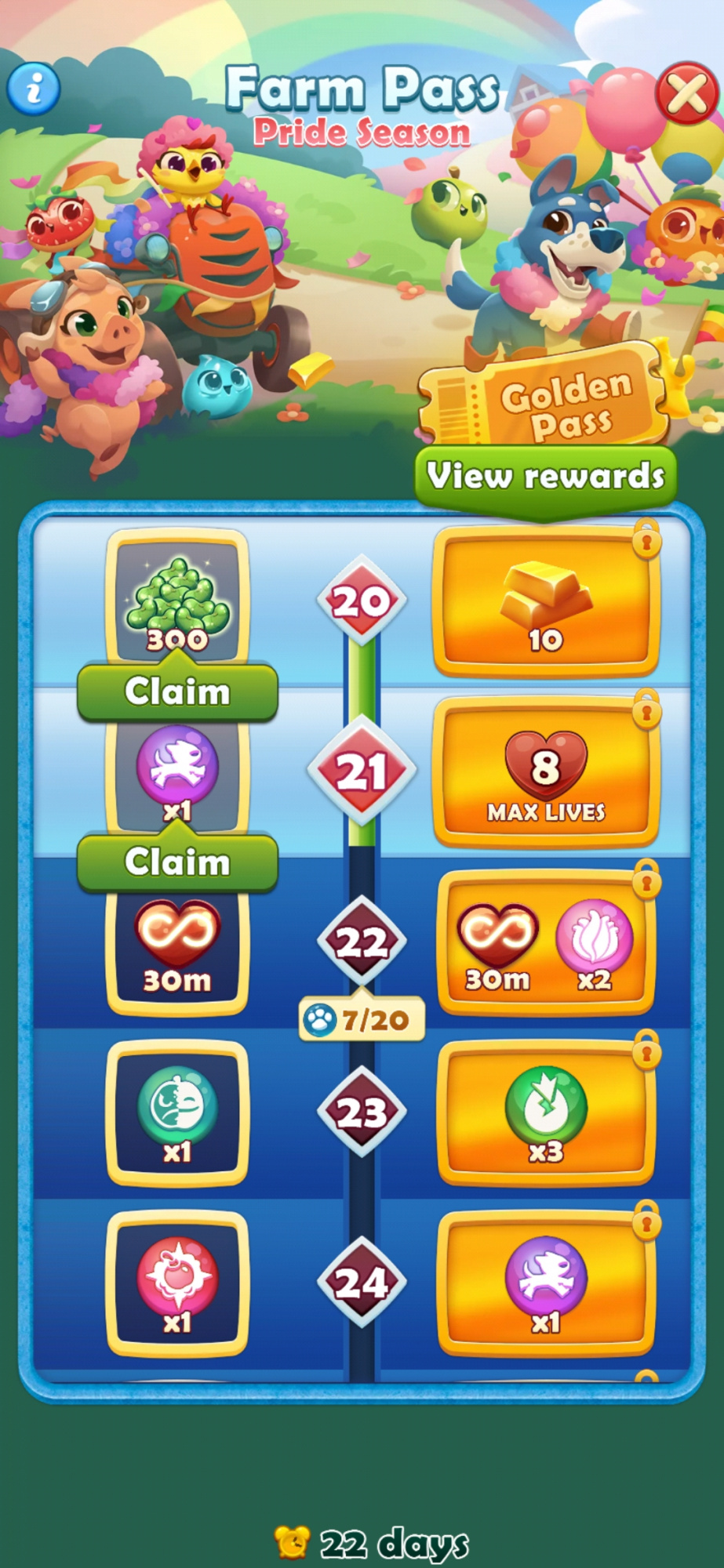Open the locked 8 Max Lives reward
The height and width of the screenshot is (1568, 724).
[x=546, y=772]
